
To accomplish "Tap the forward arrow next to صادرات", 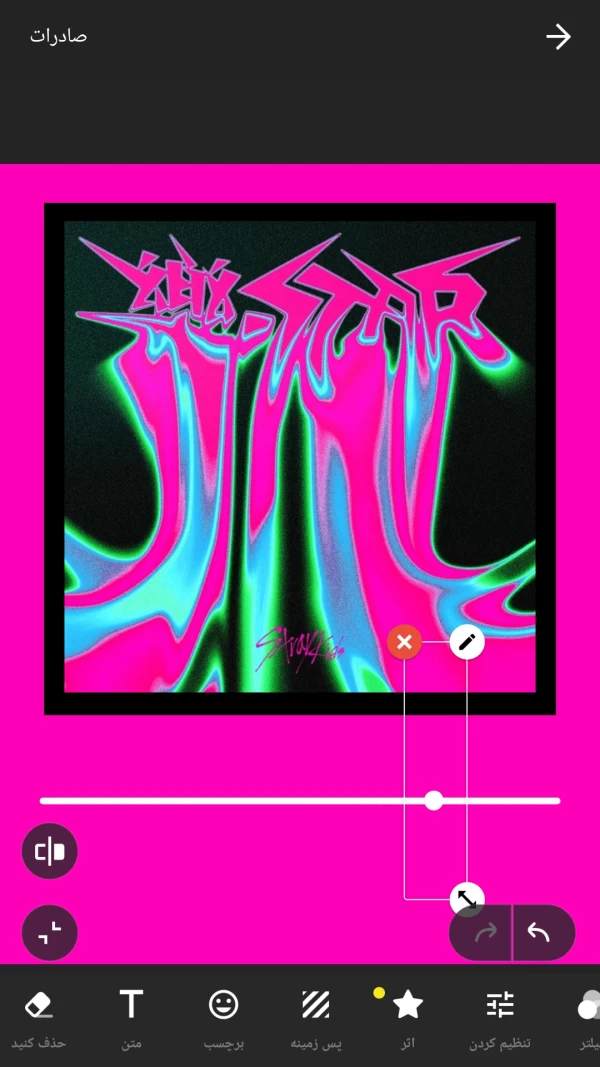I will (557, 37).
